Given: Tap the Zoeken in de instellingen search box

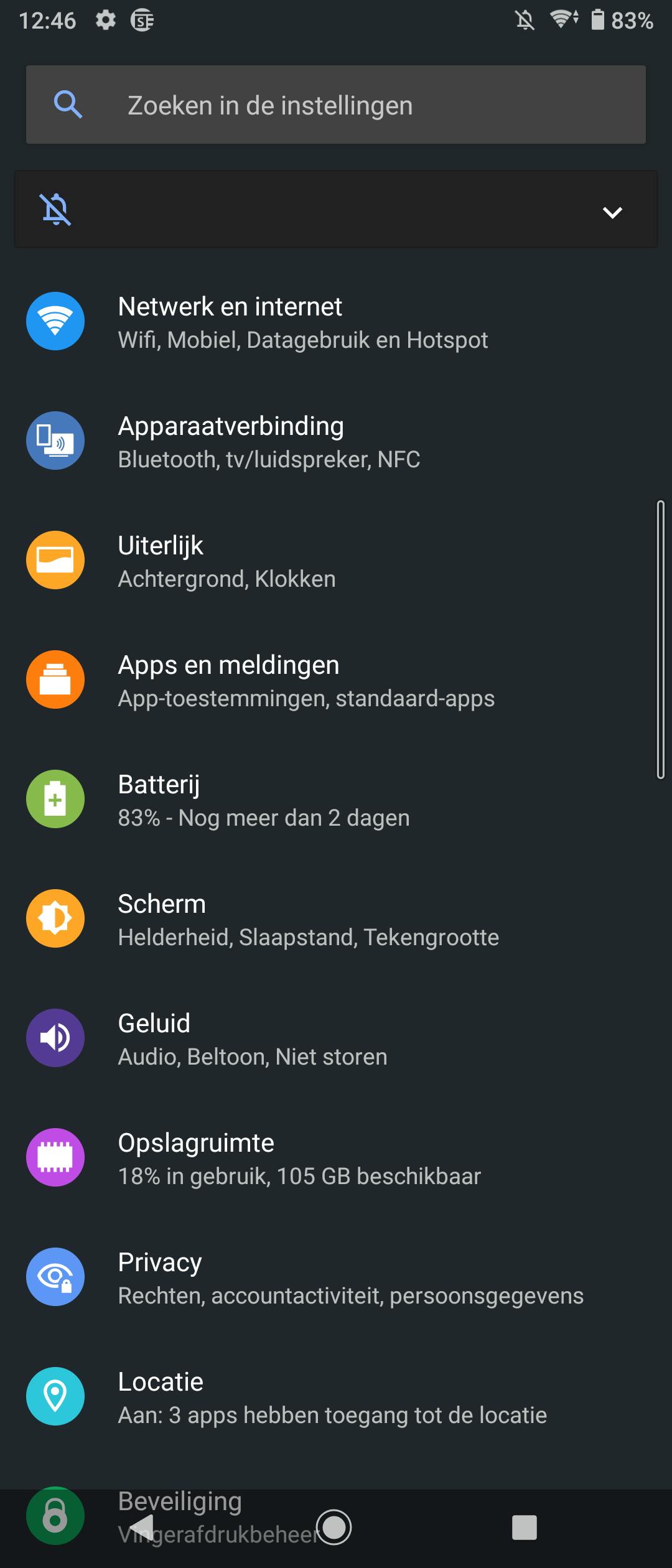Looking at the screenshot, I should (336, 105).
